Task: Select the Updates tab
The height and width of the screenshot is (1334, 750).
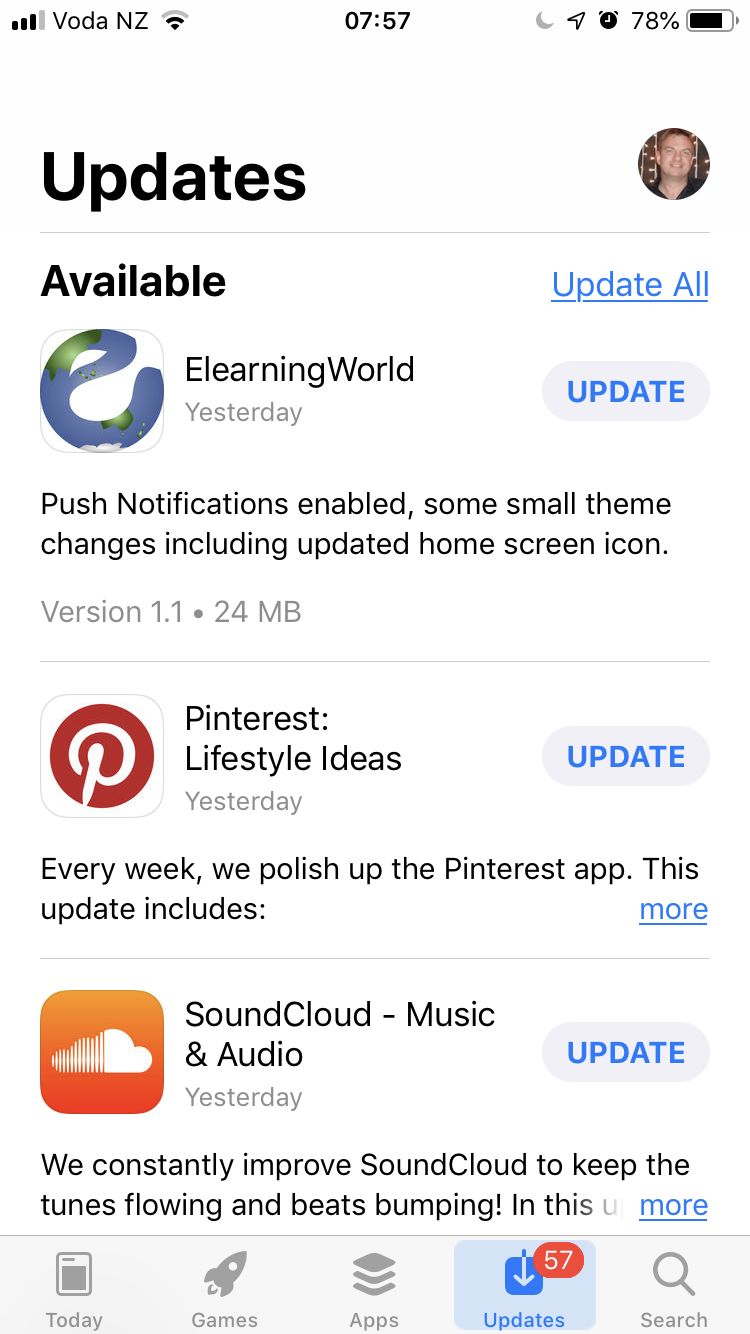Action: click(x=524, y=1288)
